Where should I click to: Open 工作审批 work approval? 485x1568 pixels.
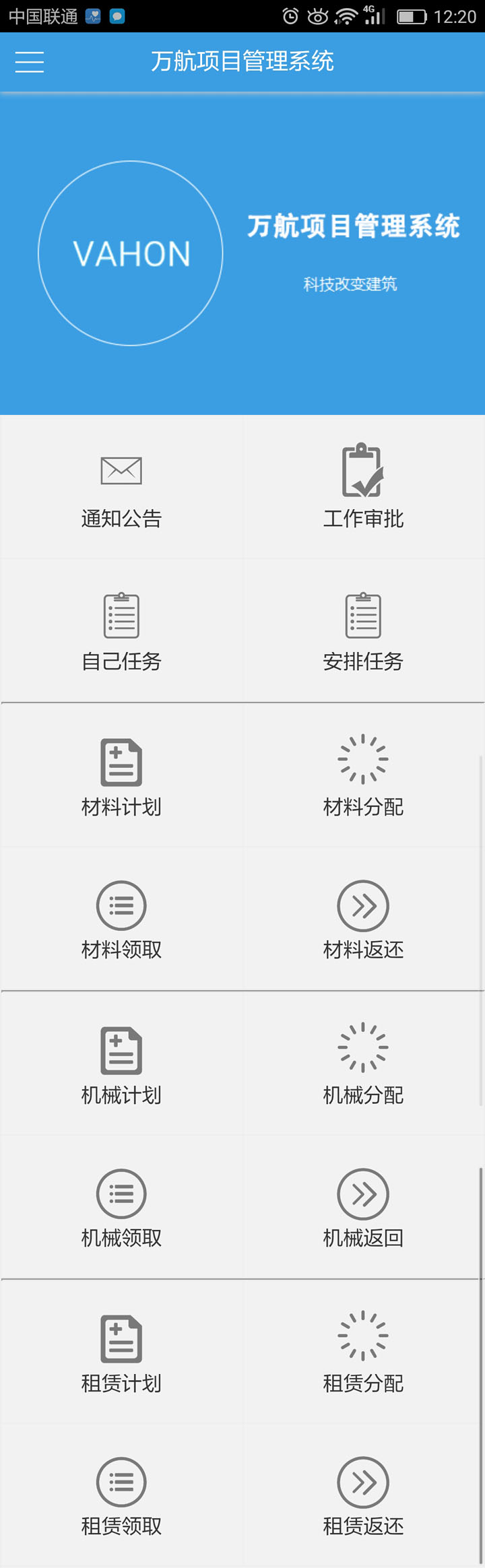(x=363, y=487)
